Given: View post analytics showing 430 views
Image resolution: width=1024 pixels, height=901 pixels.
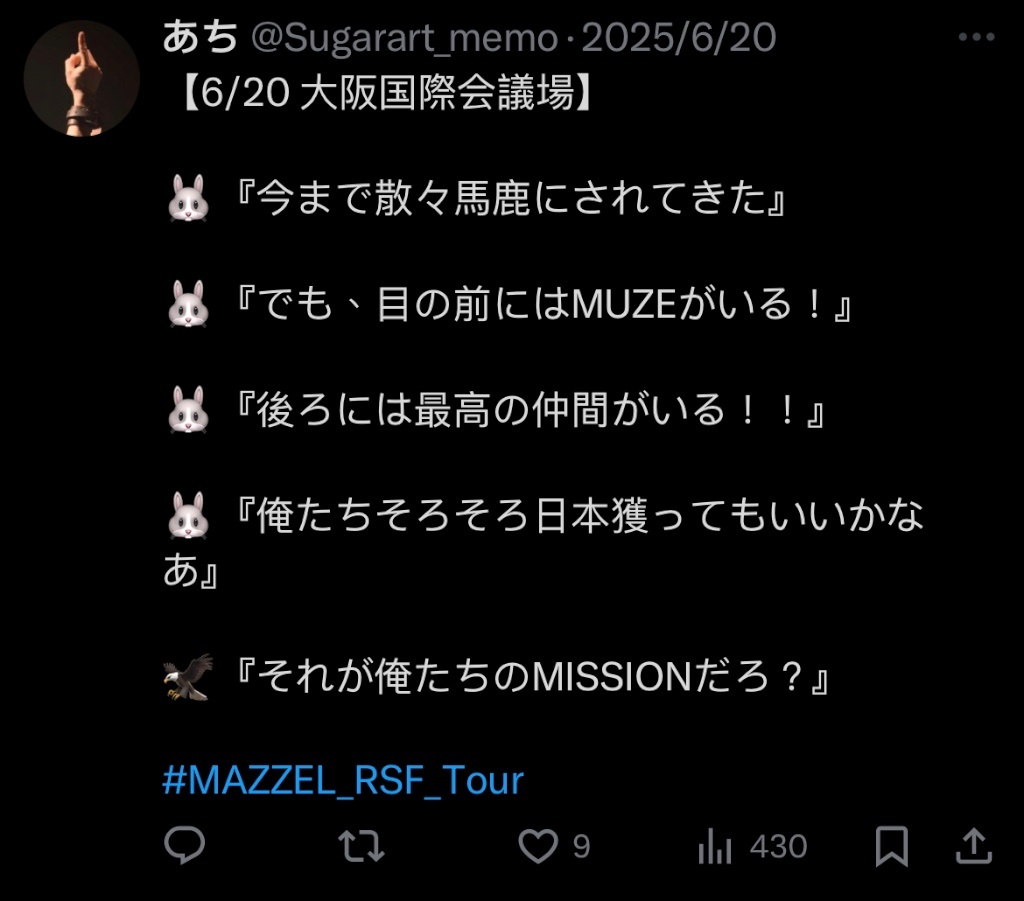Looking at the screenshot, I should coord(752,847).
